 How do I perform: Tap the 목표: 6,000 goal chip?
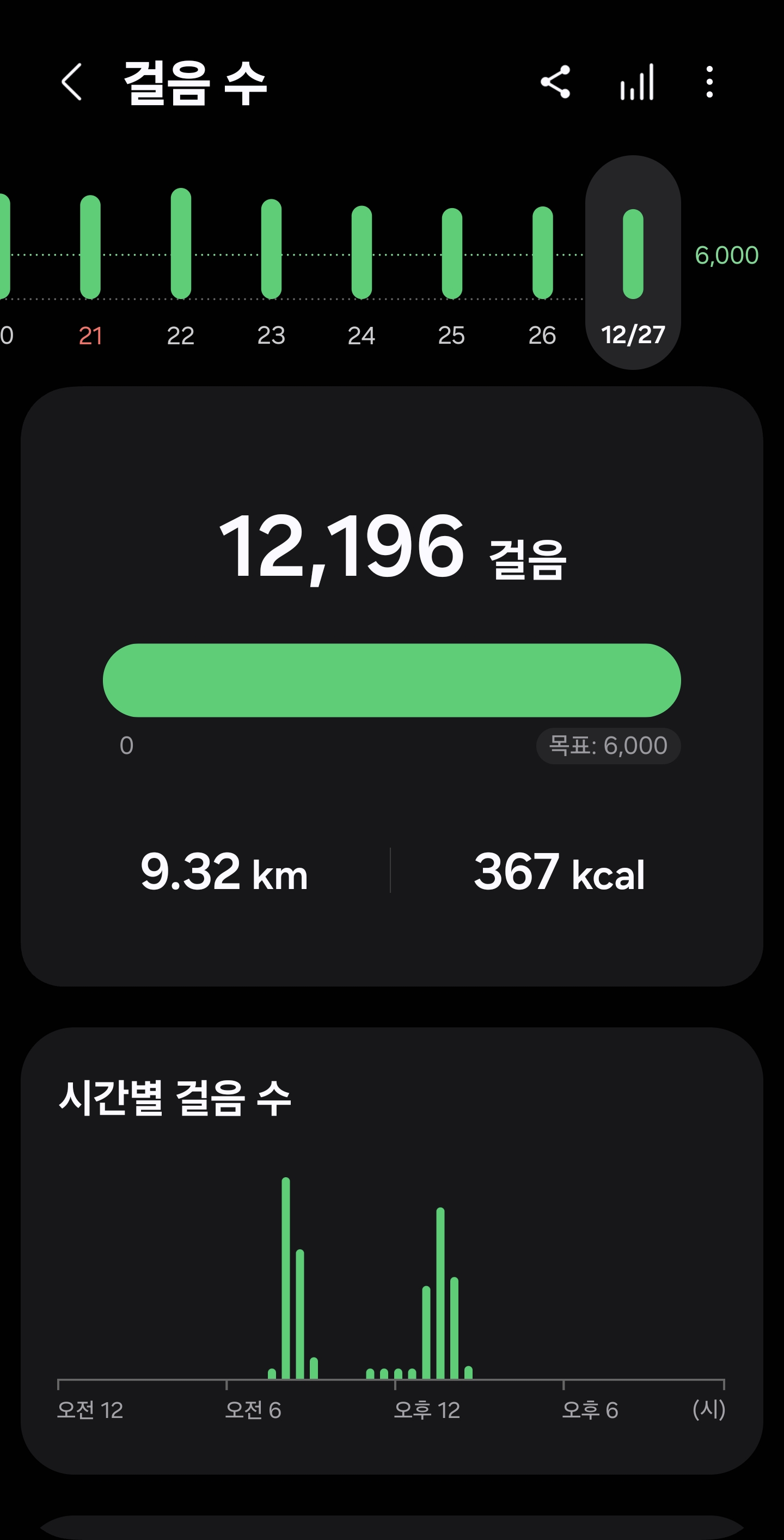(x=608, y=746)
